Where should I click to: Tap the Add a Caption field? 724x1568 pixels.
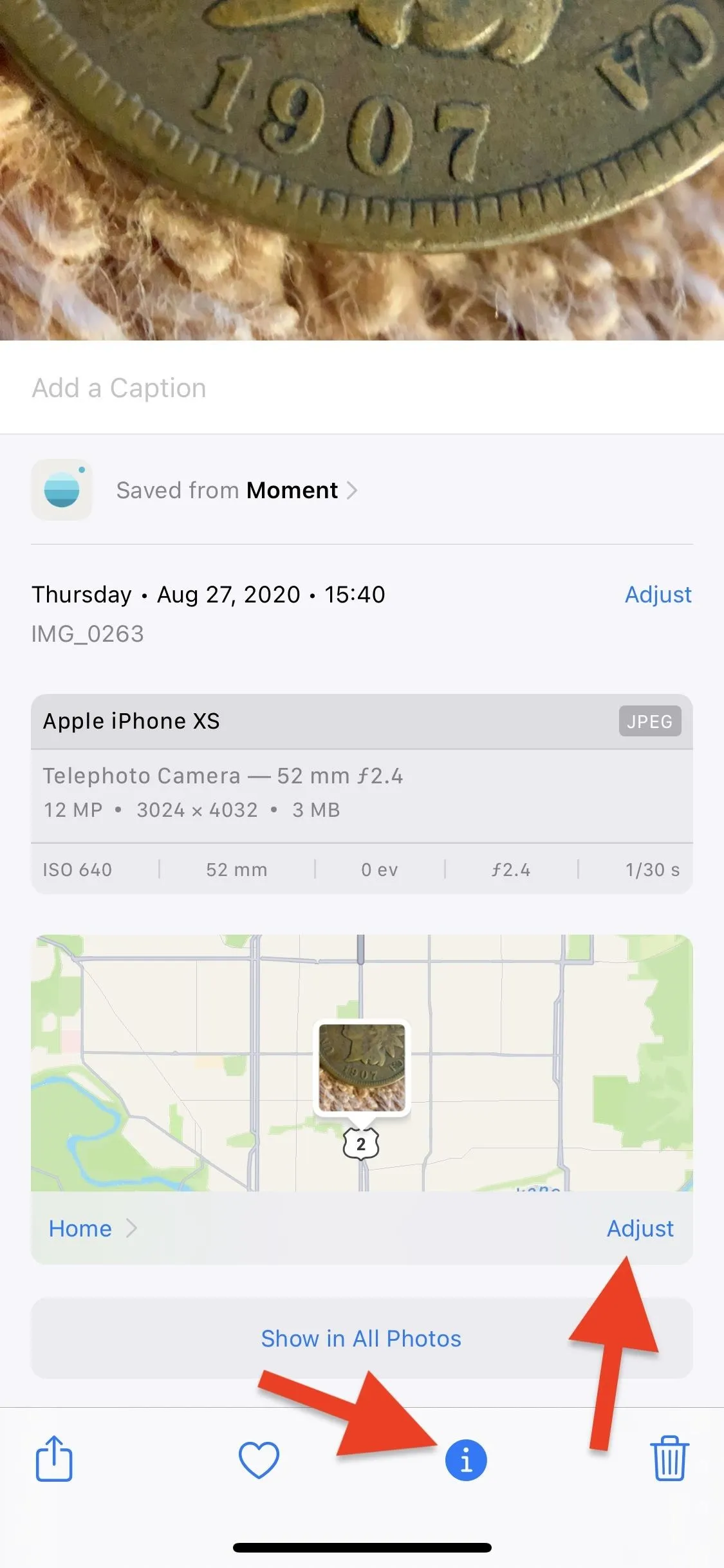point(362,387)
